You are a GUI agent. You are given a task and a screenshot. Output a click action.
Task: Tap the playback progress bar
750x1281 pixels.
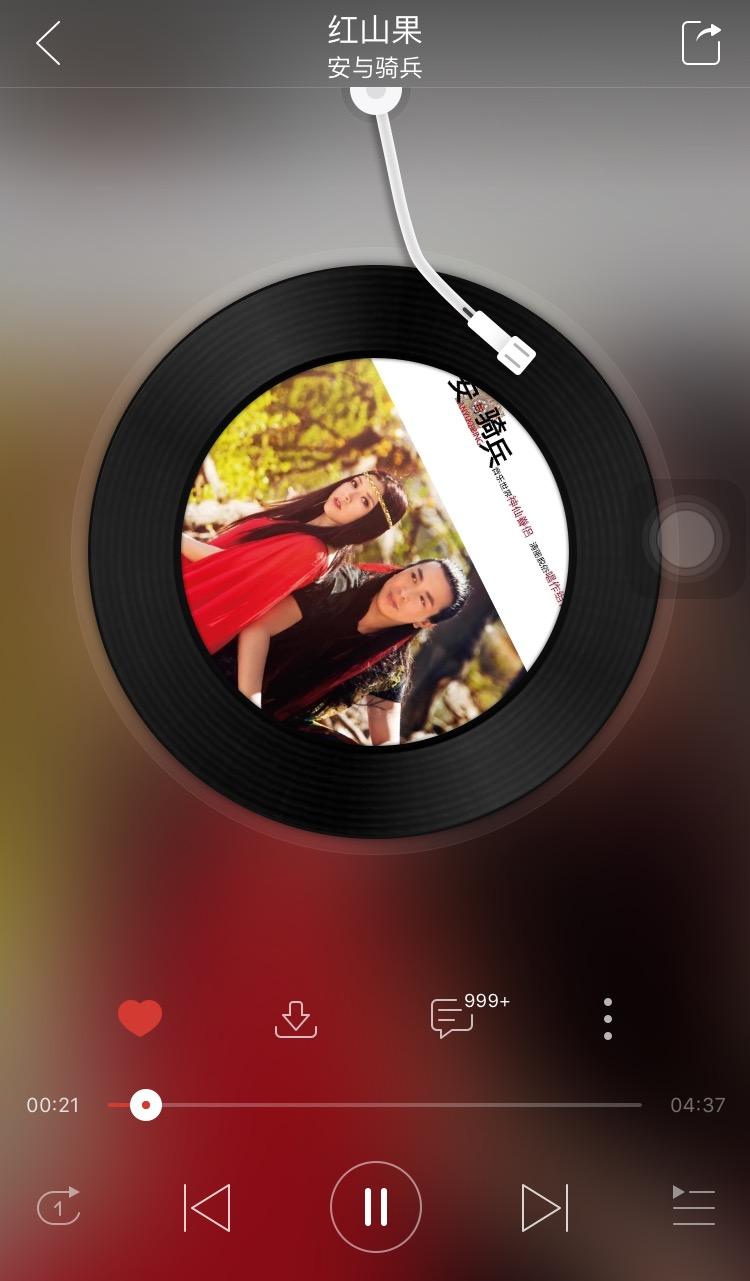tap(400, 1105)
